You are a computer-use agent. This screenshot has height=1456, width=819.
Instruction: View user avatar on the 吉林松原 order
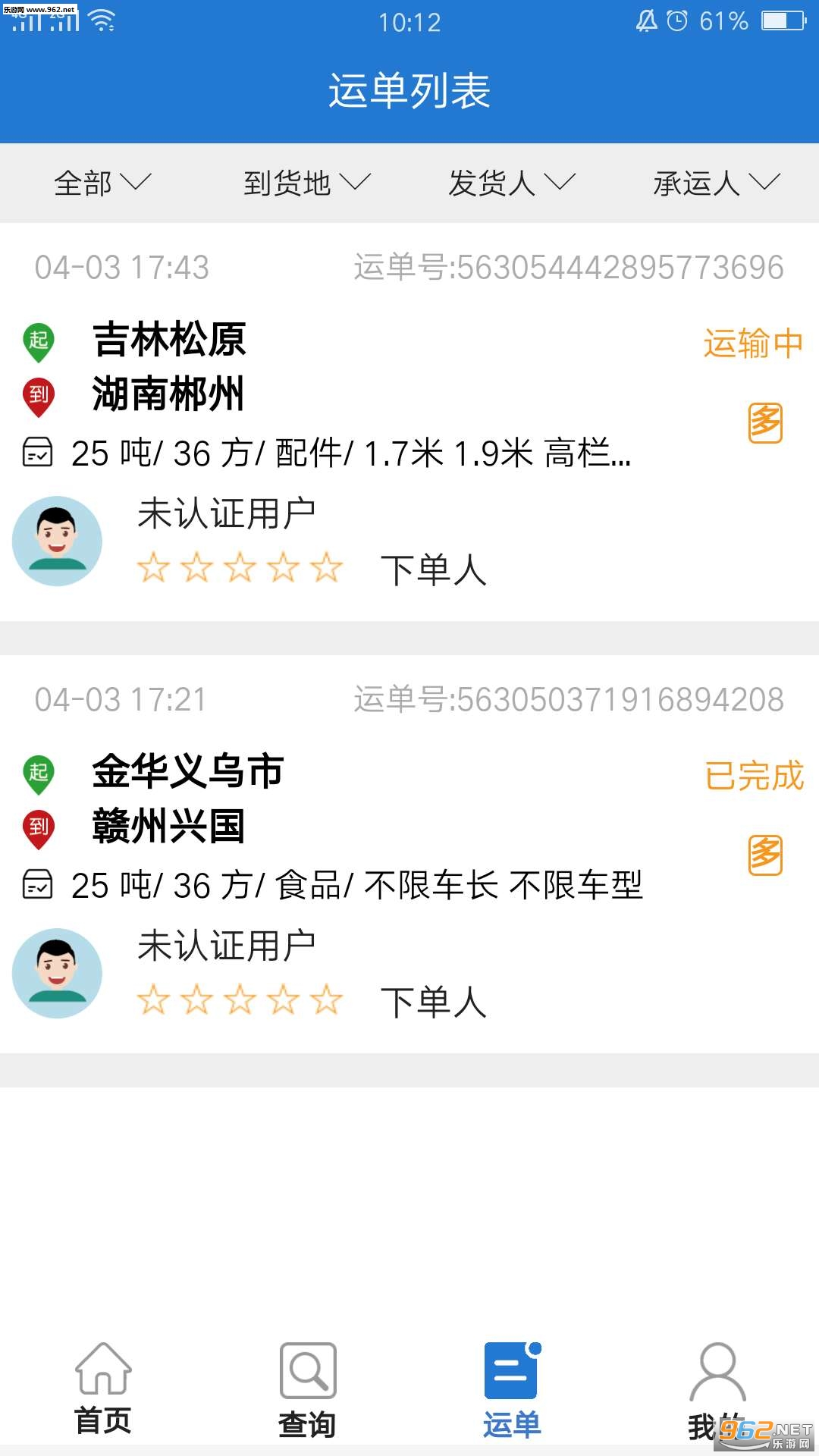[57, 541]
